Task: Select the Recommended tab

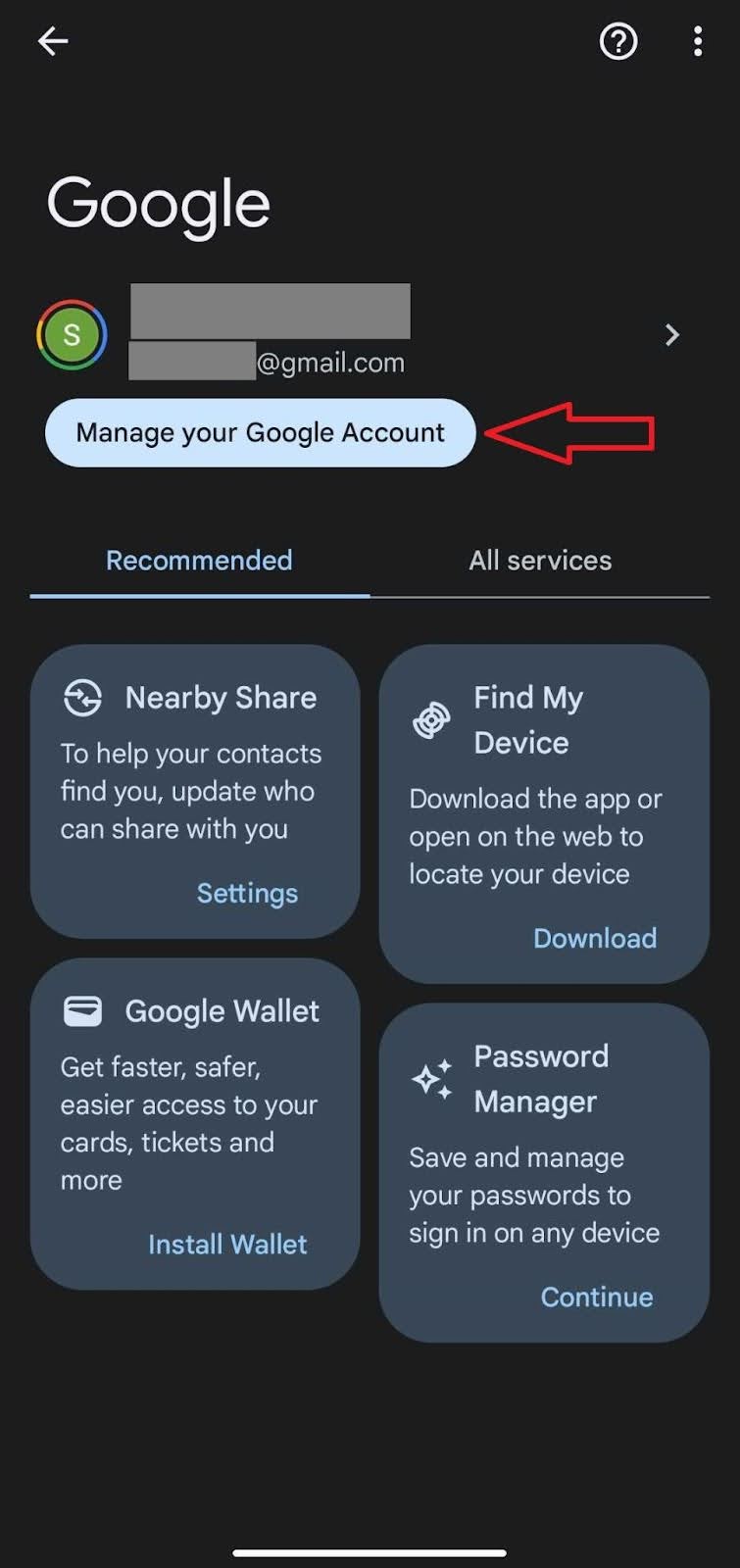Action: [x=199, y=561]
